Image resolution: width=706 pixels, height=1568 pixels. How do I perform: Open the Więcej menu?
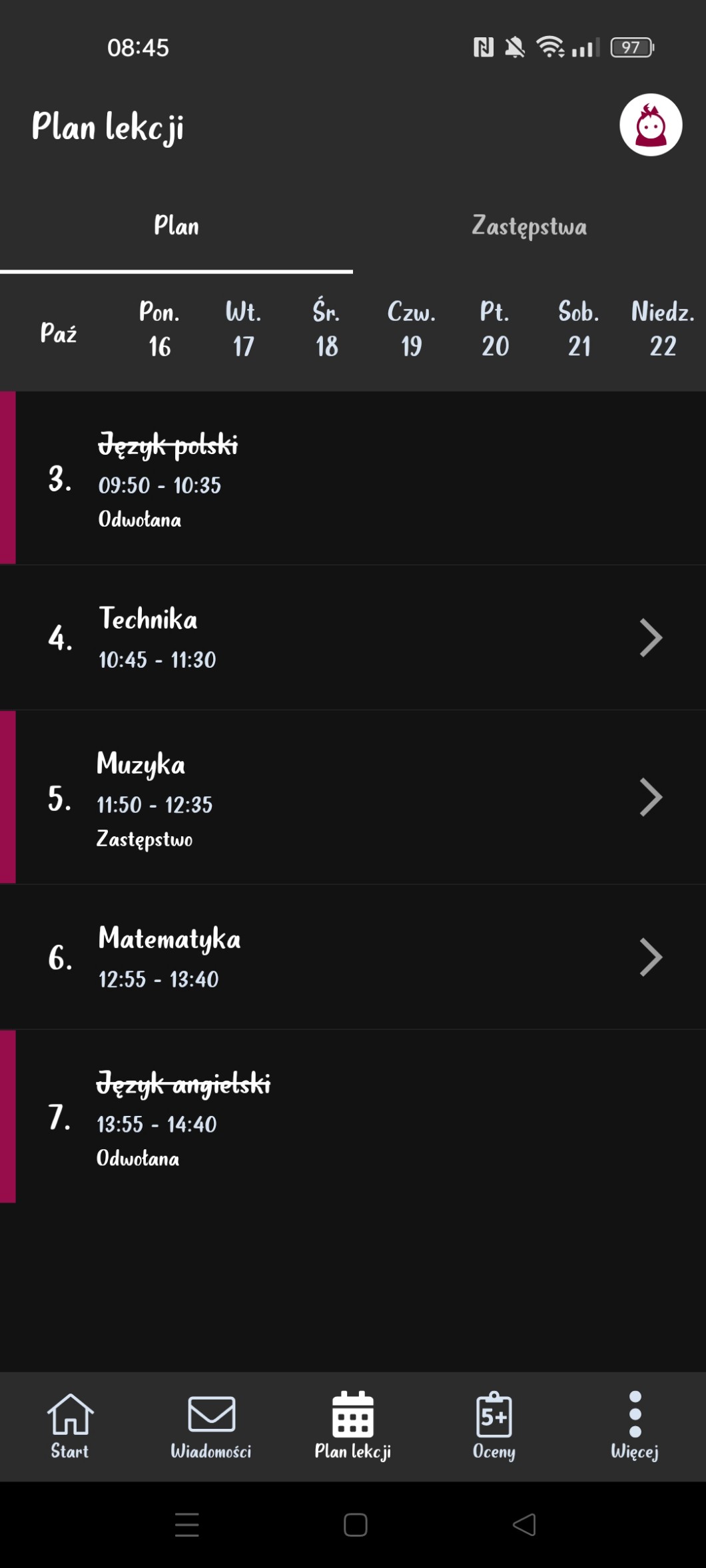(635, 1426)
